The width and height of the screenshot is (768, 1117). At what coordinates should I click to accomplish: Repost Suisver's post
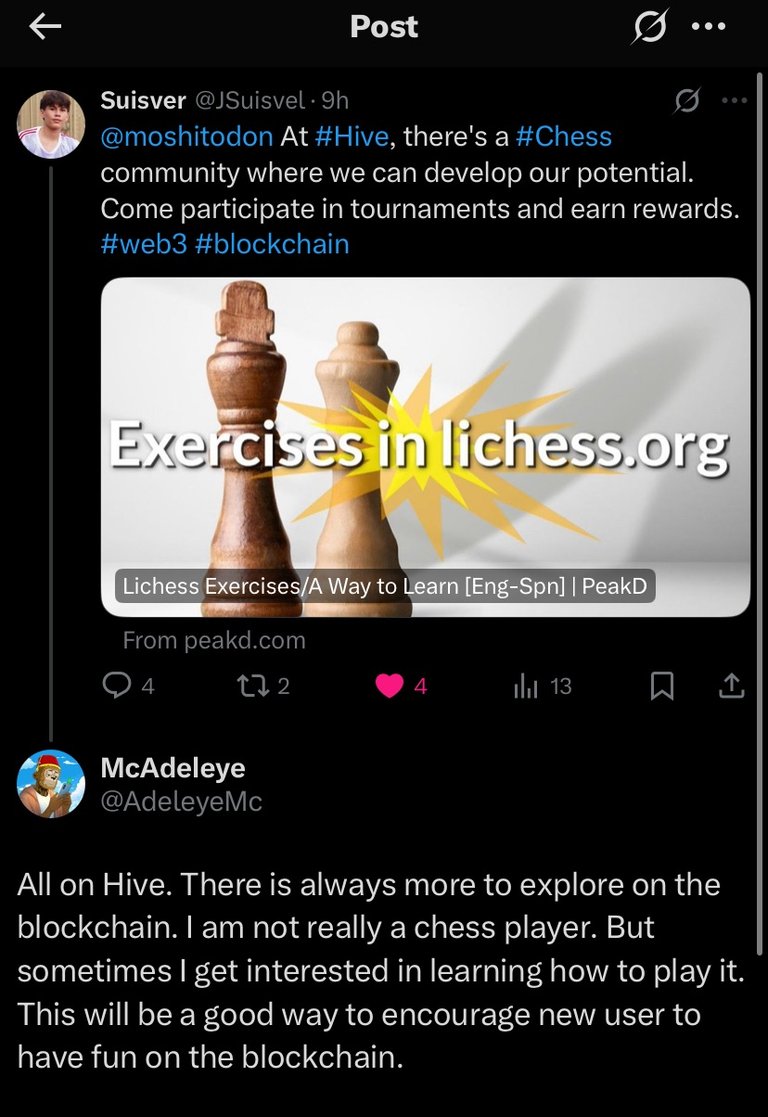coord(248,686)
